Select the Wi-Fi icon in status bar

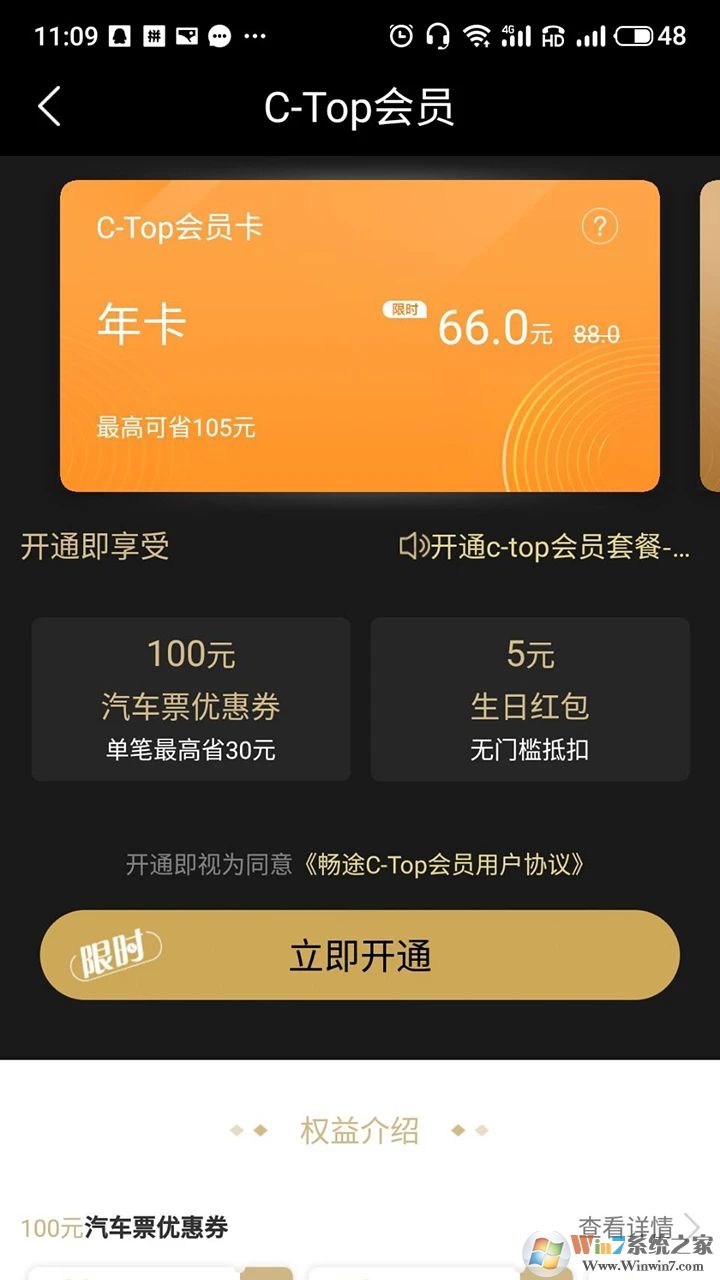pos(478,34)
